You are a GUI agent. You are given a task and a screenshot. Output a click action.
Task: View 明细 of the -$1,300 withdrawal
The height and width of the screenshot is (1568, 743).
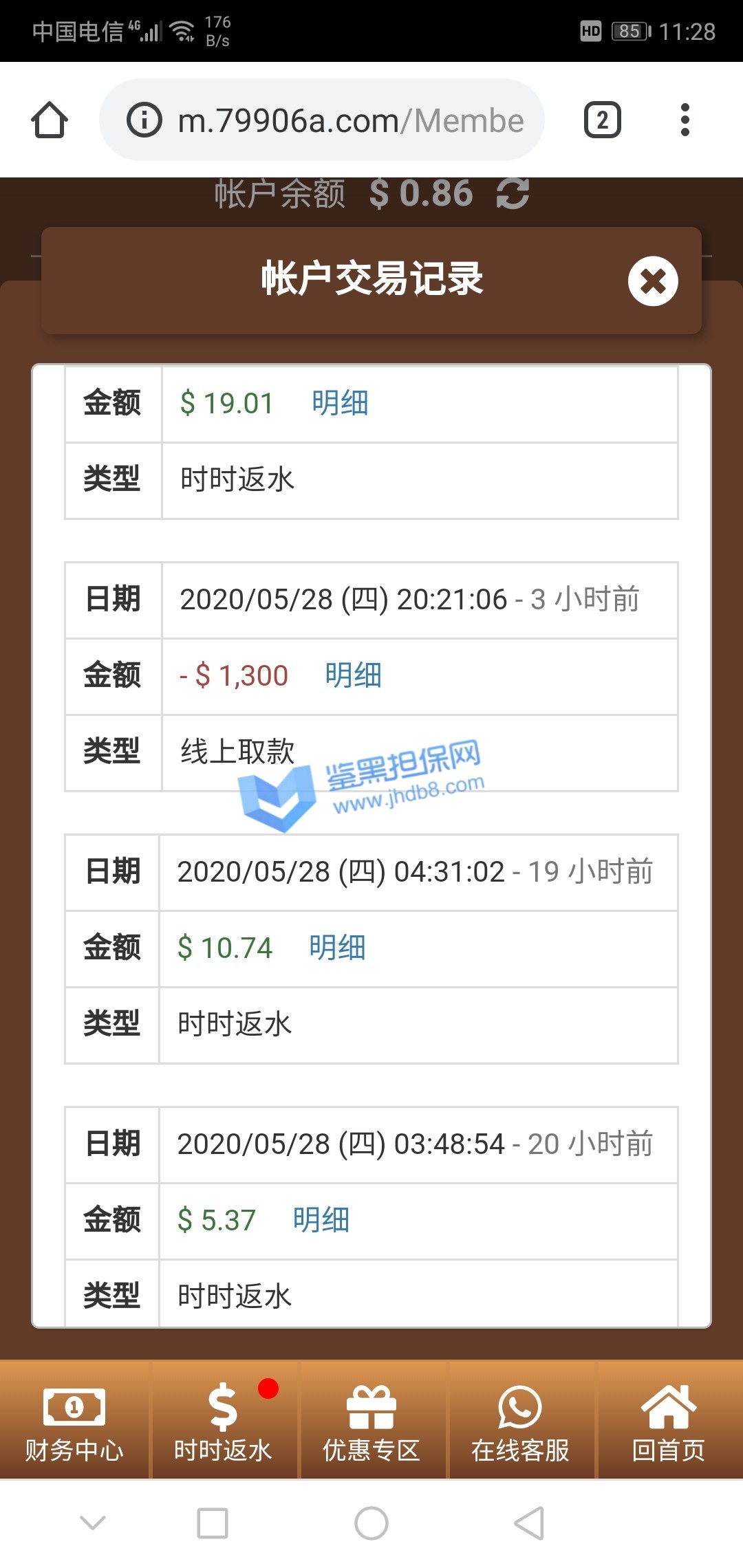point(353,675)
